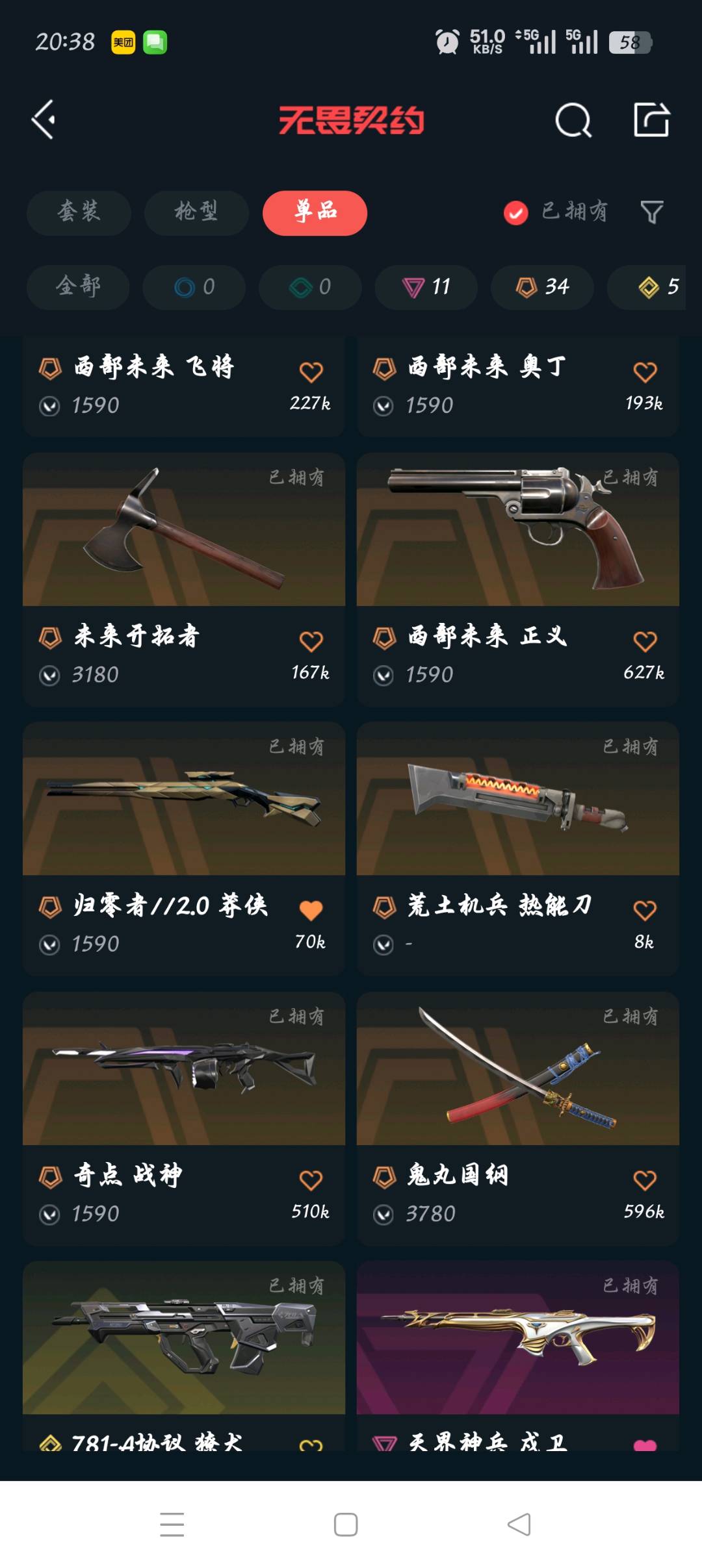Filter by the purple tier chip showing 11
This screenshot has width=702, height=1568.
tap(426, 286)
